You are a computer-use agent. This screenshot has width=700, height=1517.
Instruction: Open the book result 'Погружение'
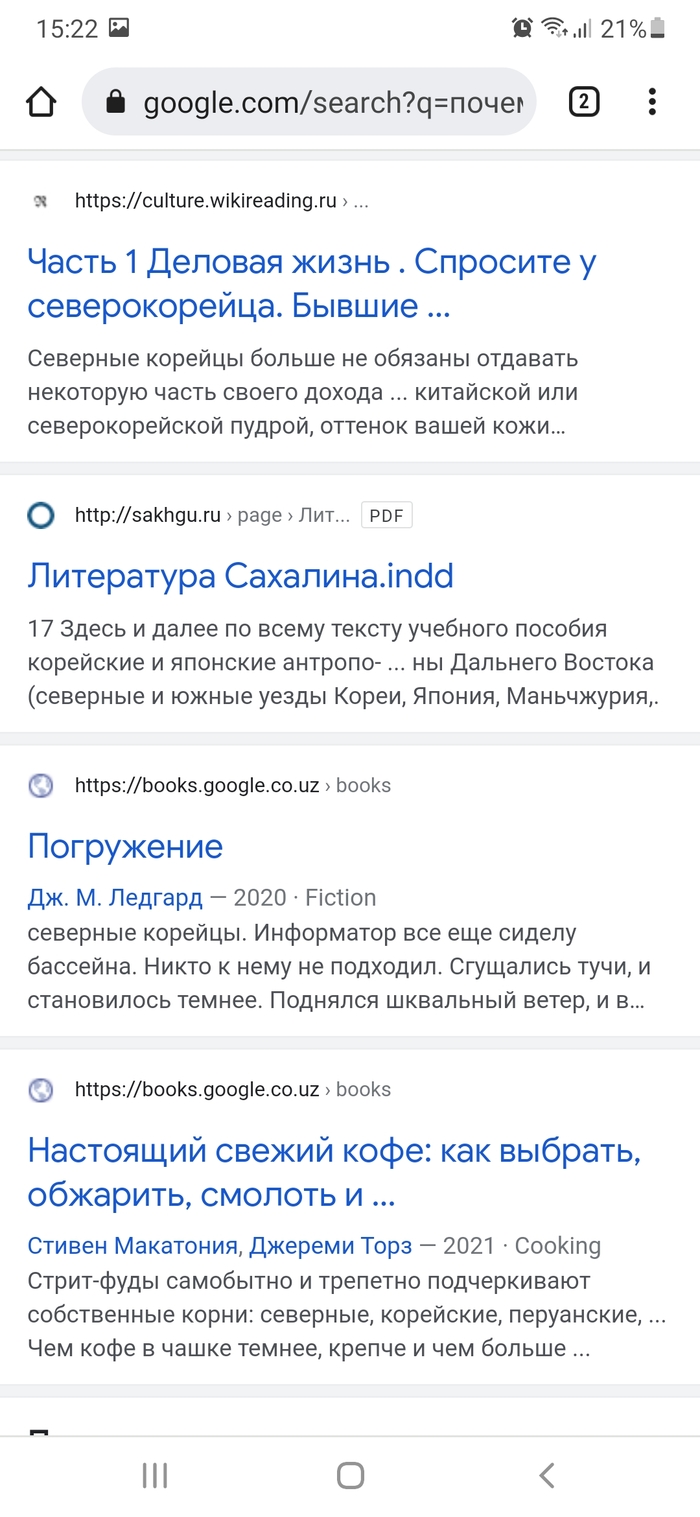point(125,847)
